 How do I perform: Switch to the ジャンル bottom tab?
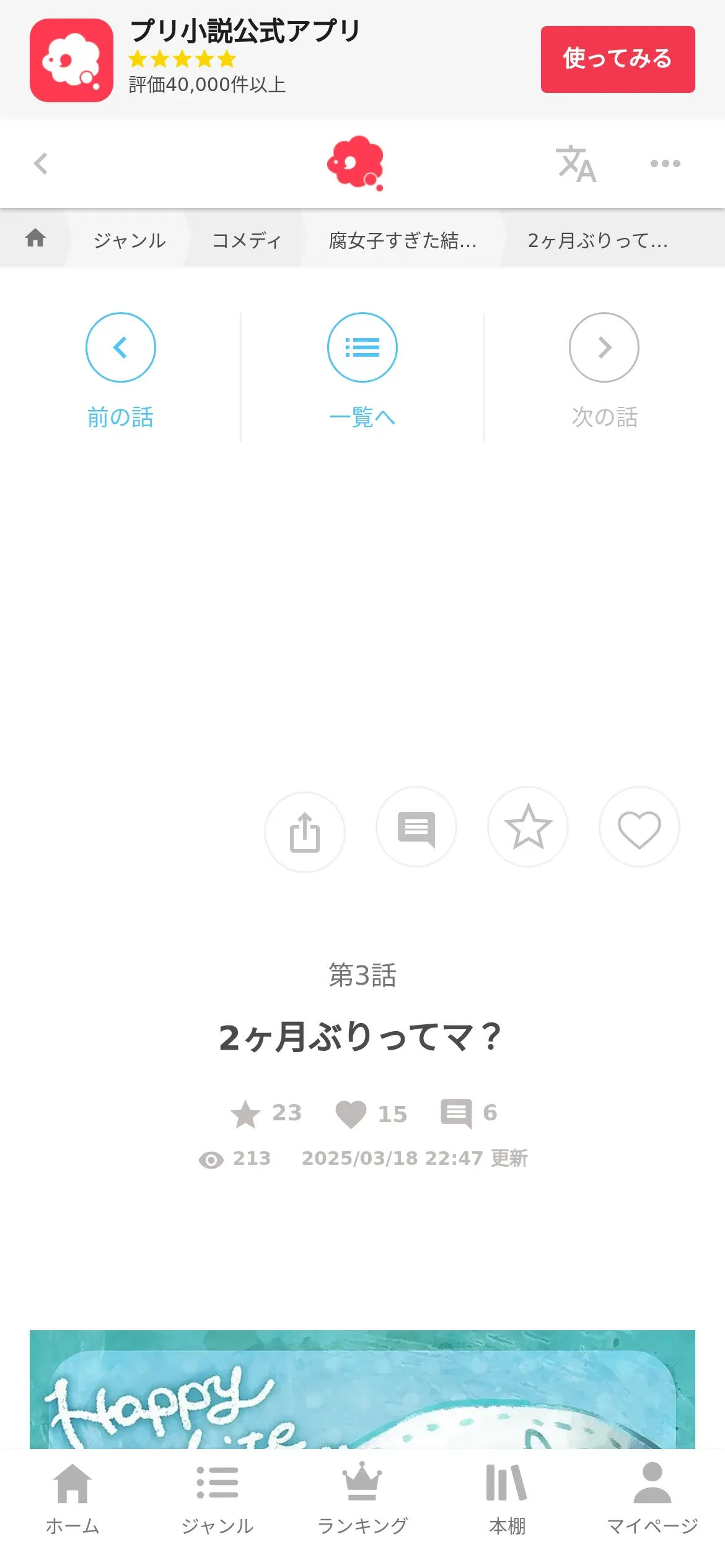(x=217, y=1497)
